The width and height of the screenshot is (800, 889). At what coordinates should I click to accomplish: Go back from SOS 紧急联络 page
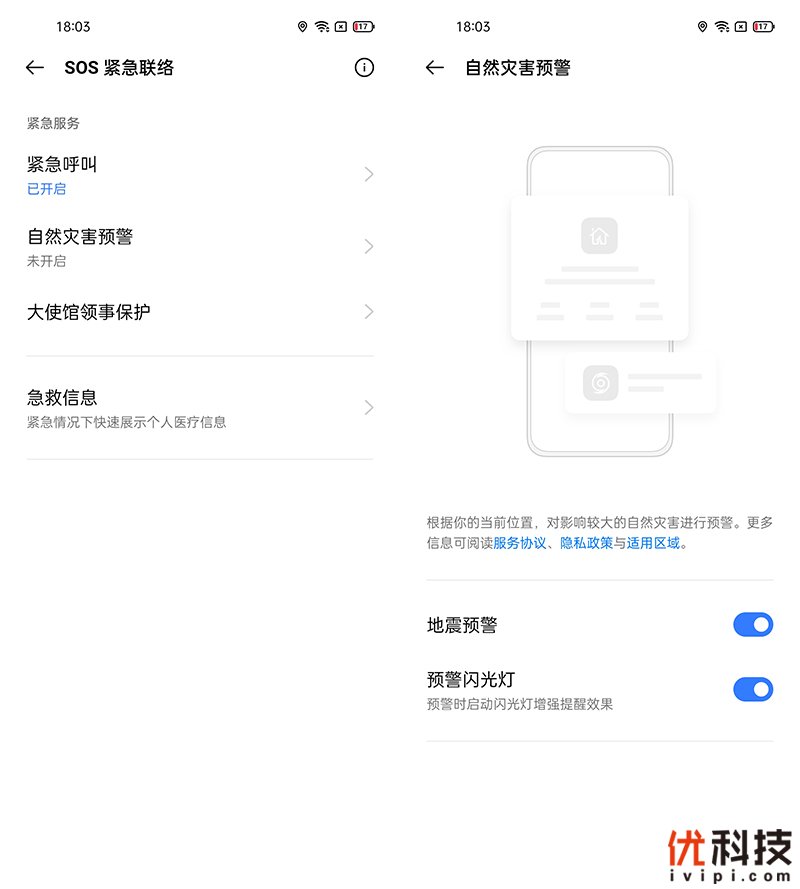pos(35,68)
